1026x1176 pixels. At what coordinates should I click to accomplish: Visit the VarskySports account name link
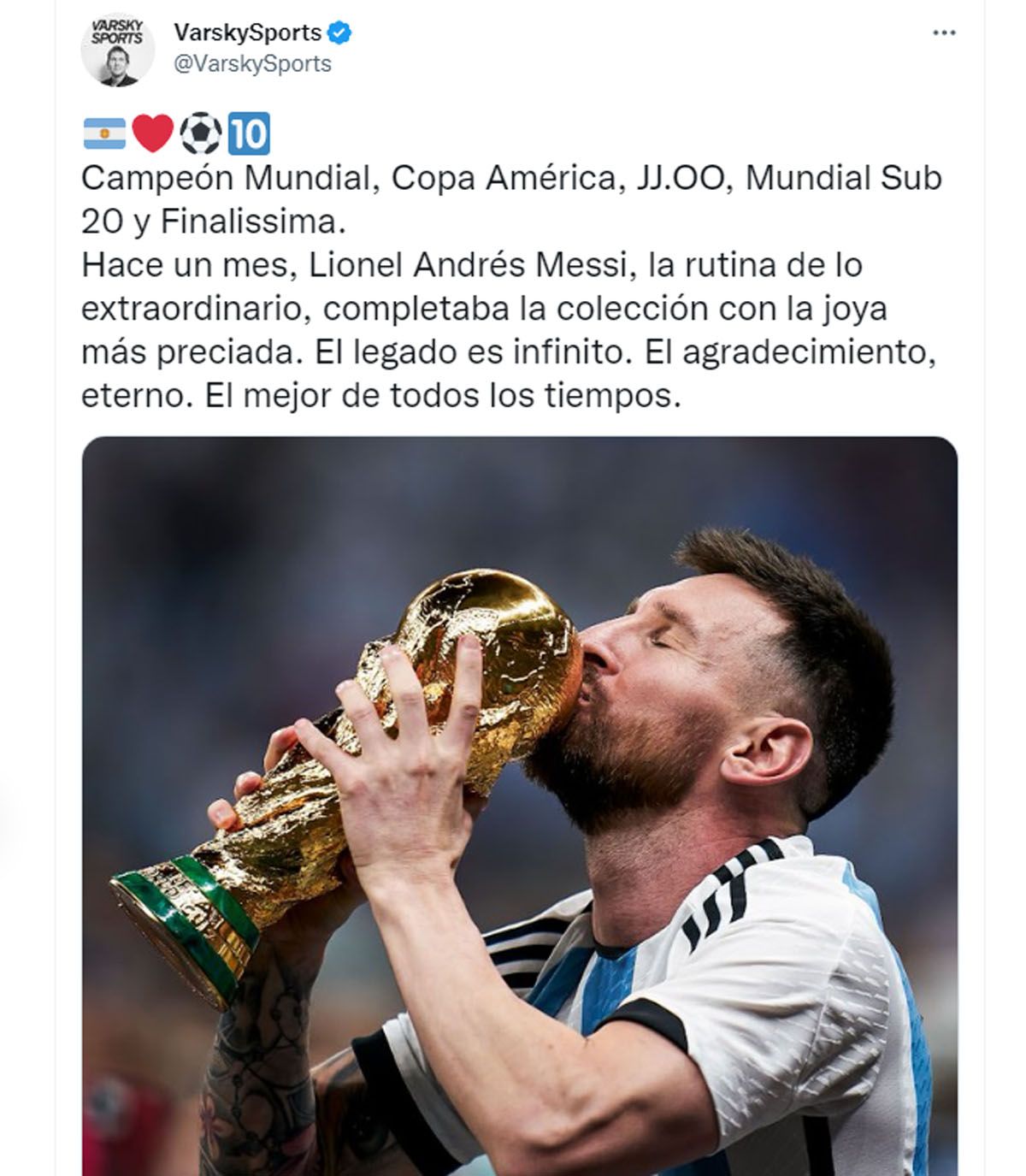point(247,33)
